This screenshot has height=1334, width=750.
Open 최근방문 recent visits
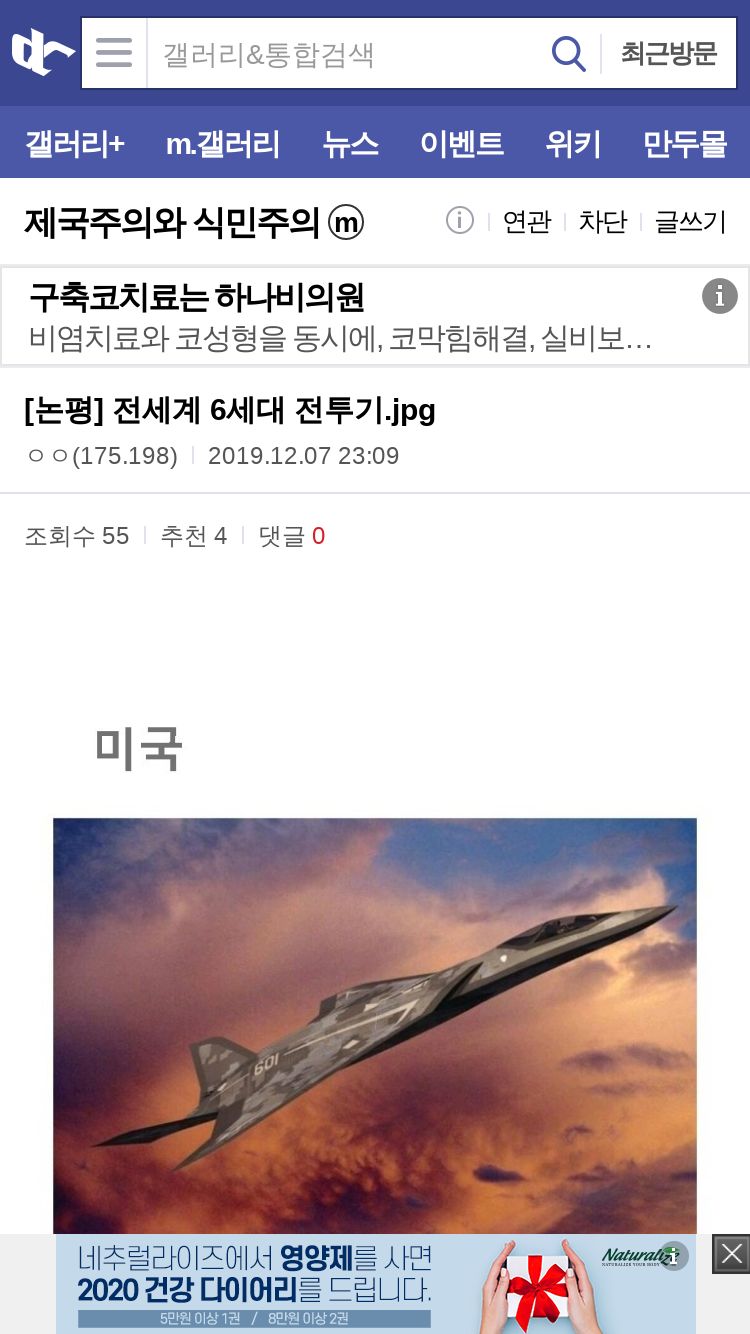[x=668, y=53]
